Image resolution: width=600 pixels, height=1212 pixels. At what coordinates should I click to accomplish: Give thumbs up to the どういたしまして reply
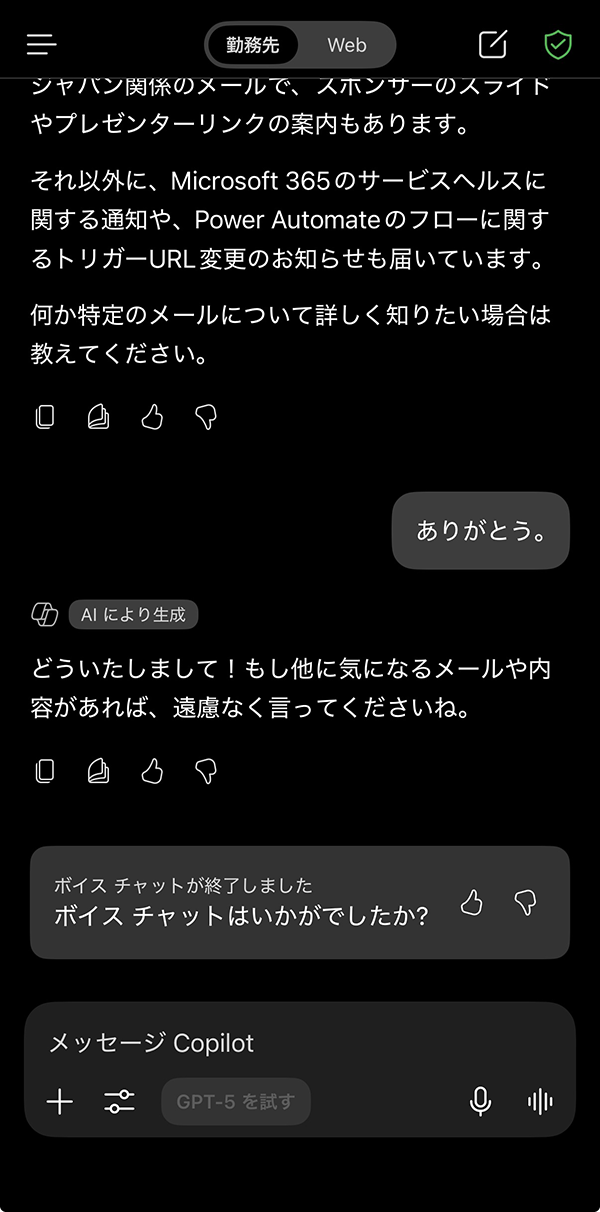tap(152, 771)
